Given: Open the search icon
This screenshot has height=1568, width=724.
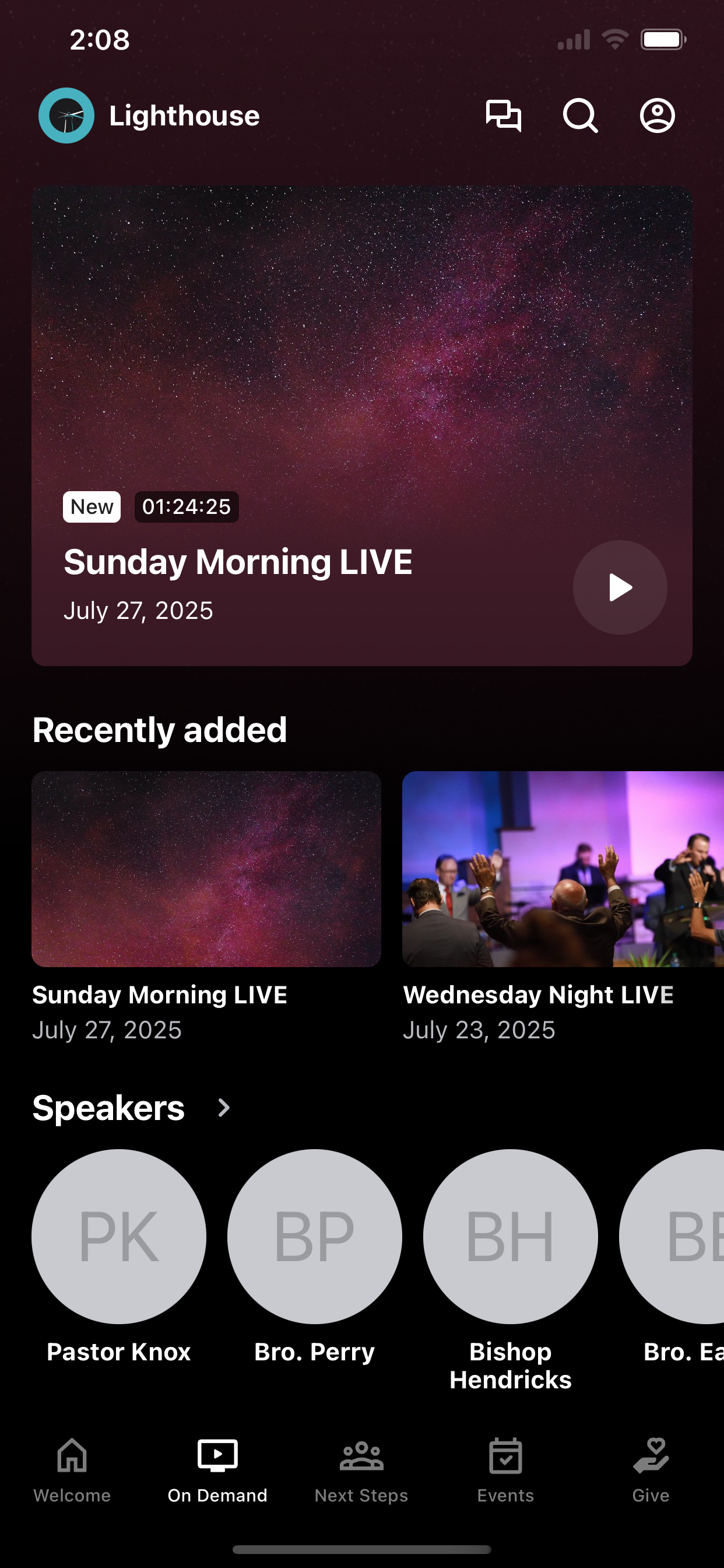Looking at the screenshot, I should click(x=580, y=116).
